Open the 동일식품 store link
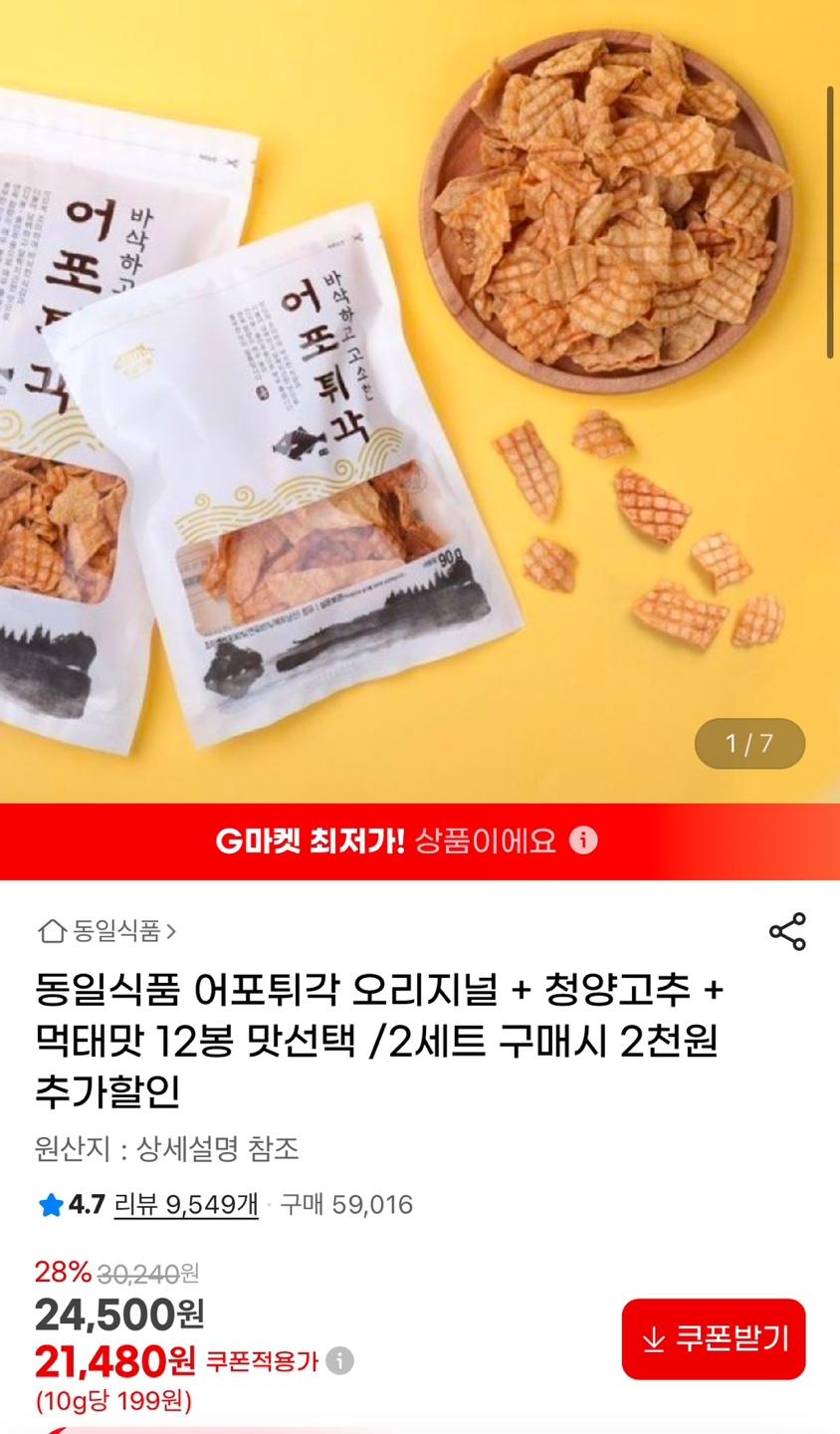This screenshot has height=1434, width=840. pyautogui.click(x=107, y=931)
